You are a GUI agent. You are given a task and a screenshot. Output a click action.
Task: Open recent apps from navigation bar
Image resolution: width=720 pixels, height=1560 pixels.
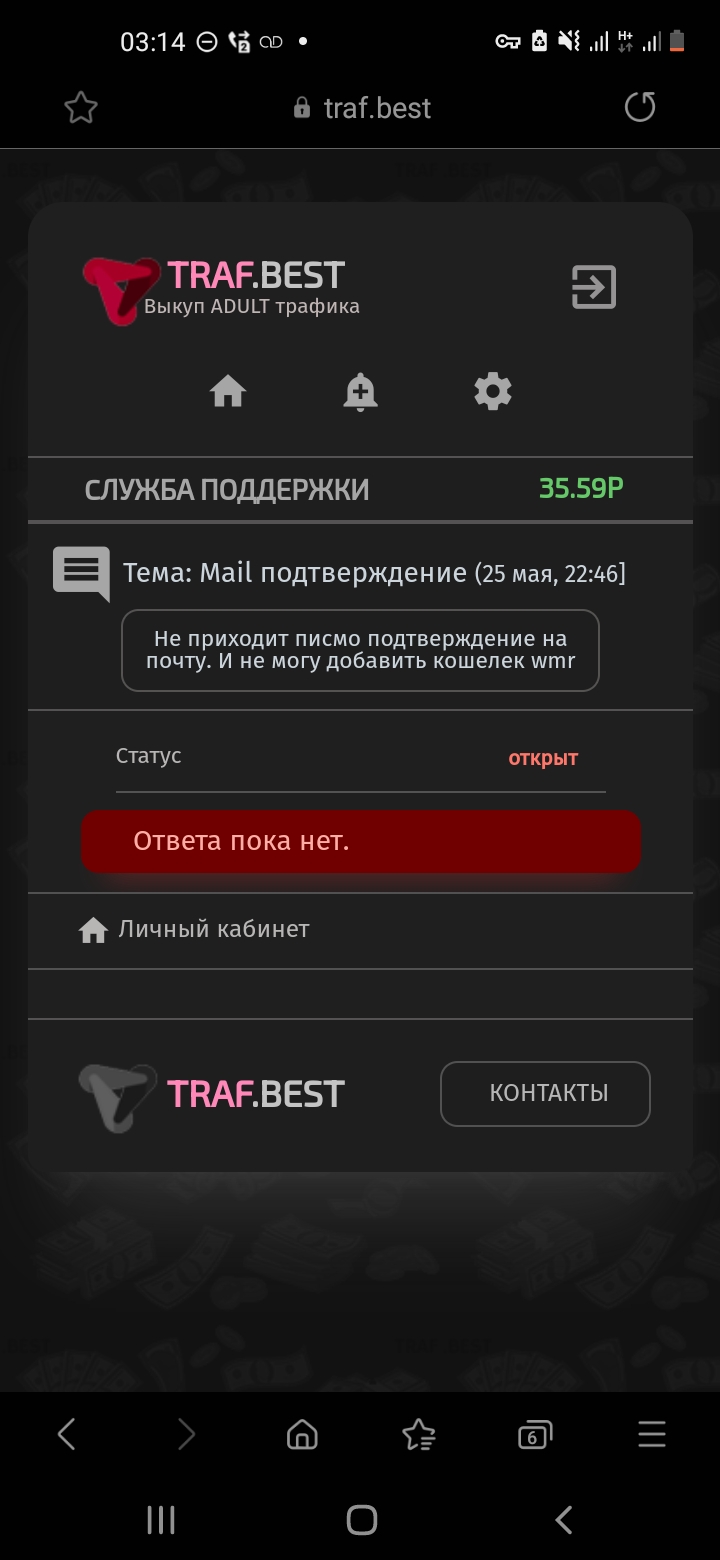click(x=161, y=1520)
